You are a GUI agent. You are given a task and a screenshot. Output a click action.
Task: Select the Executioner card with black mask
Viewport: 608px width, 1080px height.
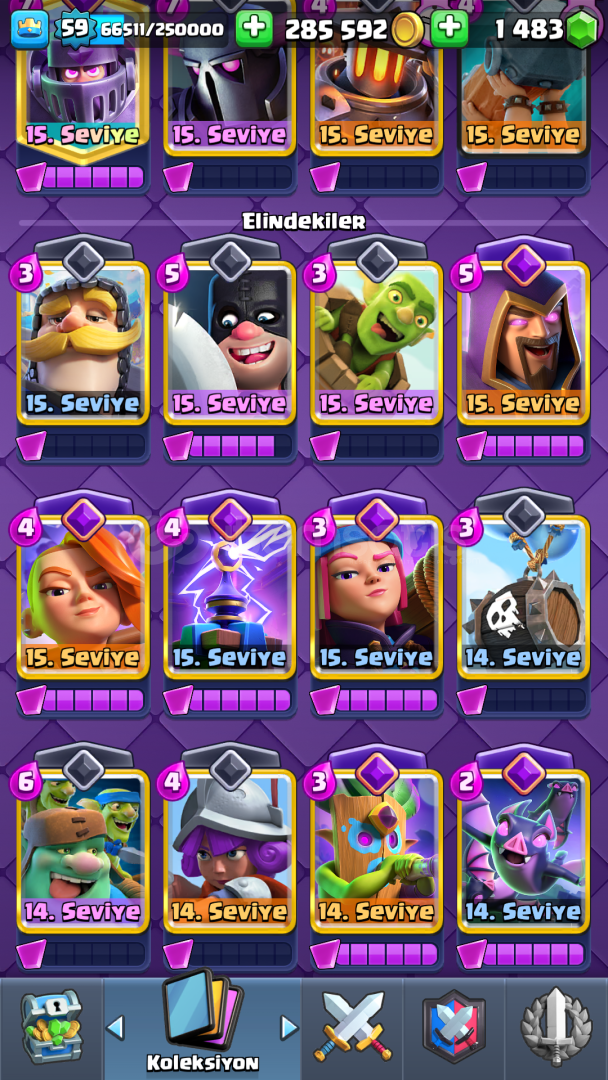coord(230,342)
